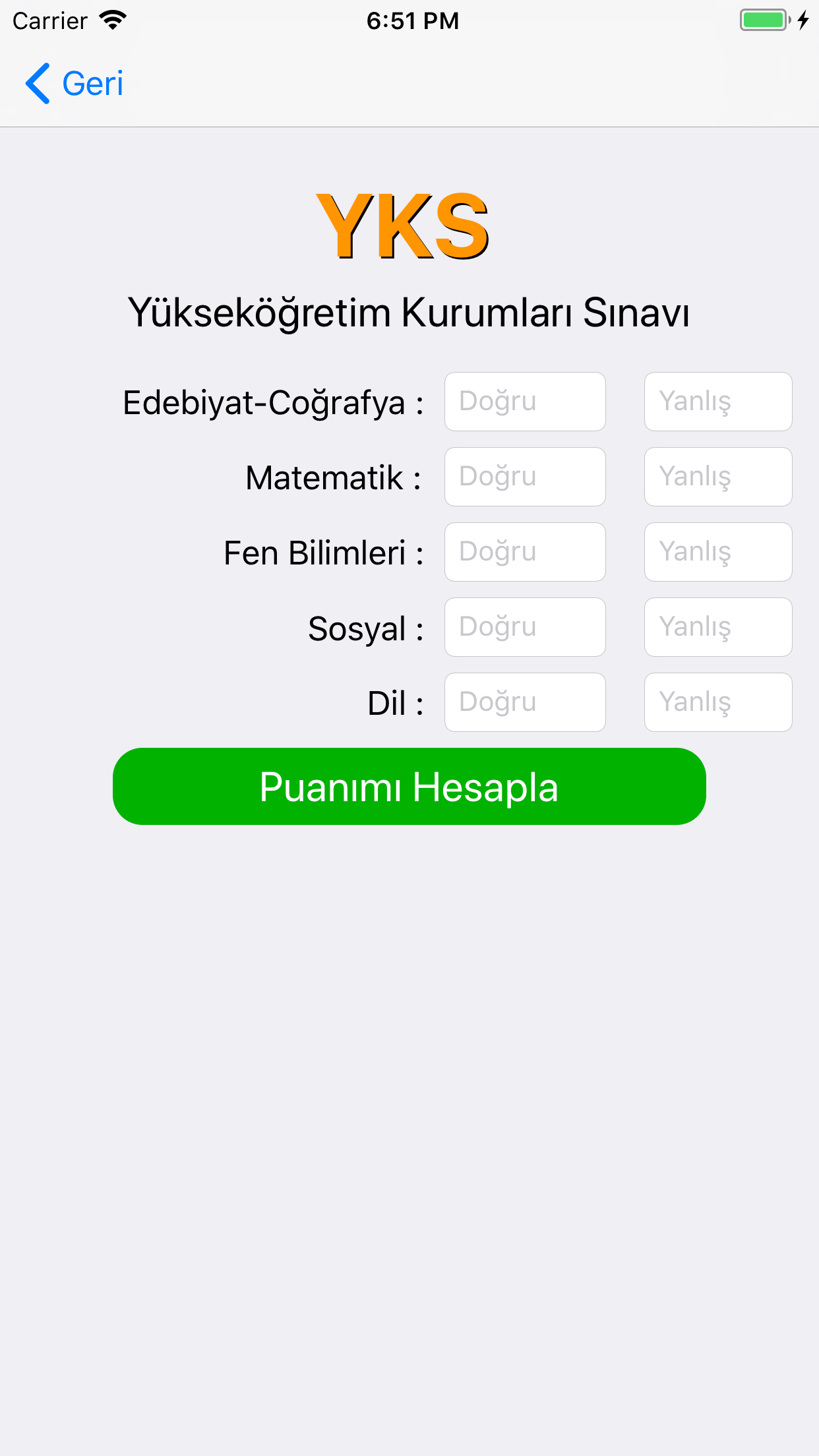Click the Edebiyat-Coğrafya Doğru field

tap(525, 402)
